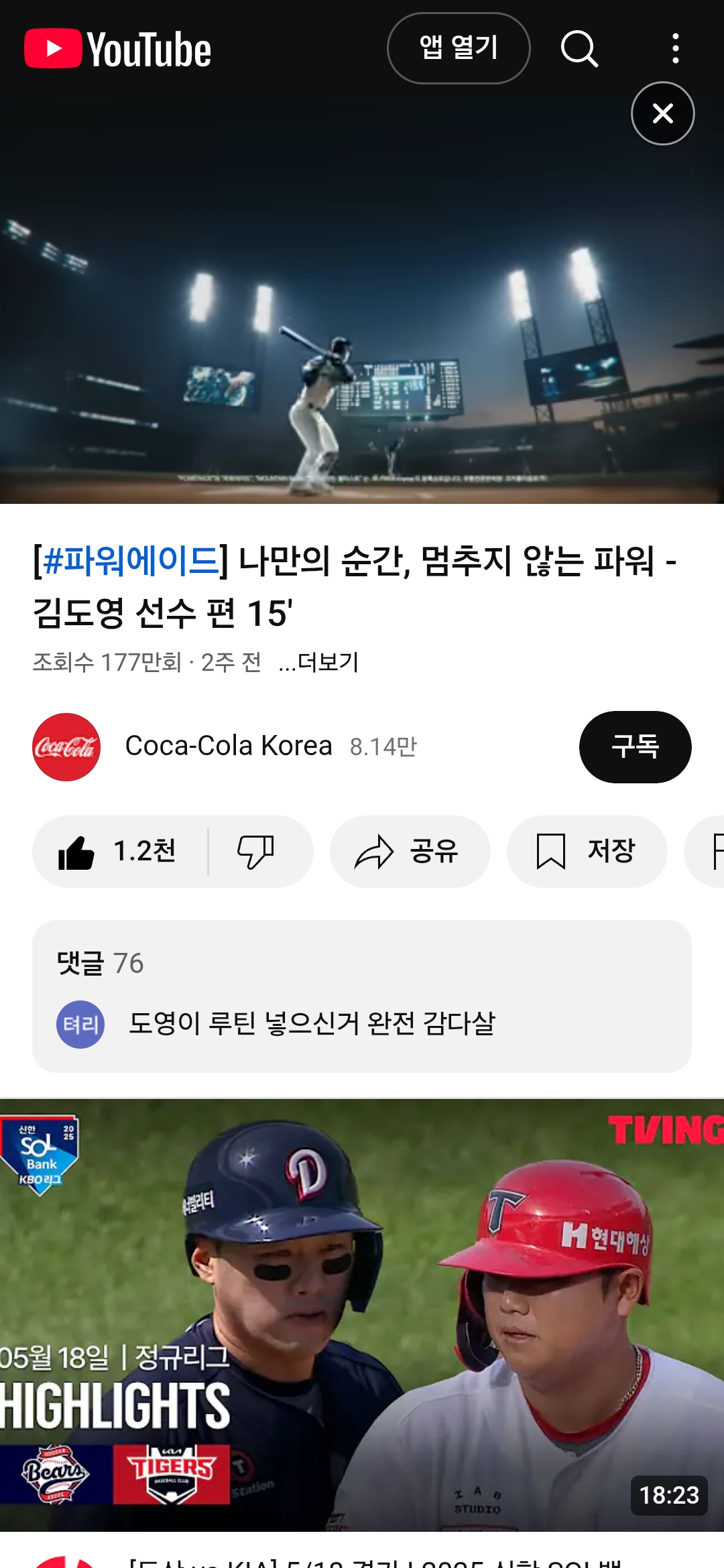Close the video player with X
This screenshot has width=724, height=1568.
click(662, 113)
